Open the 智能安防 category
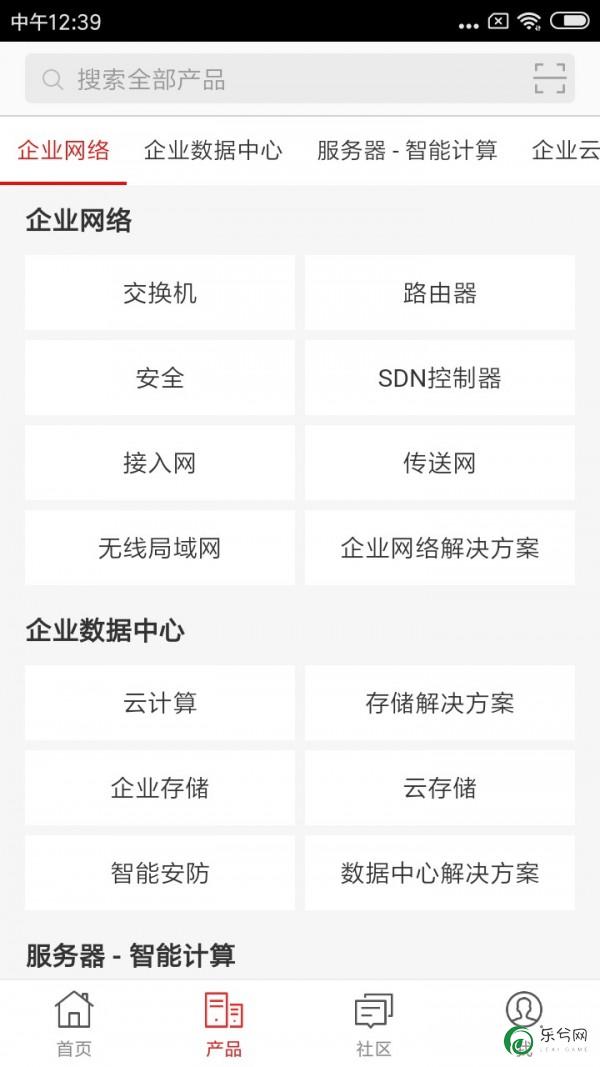This screenshot has height=1067, width=600. click(160, 873)
